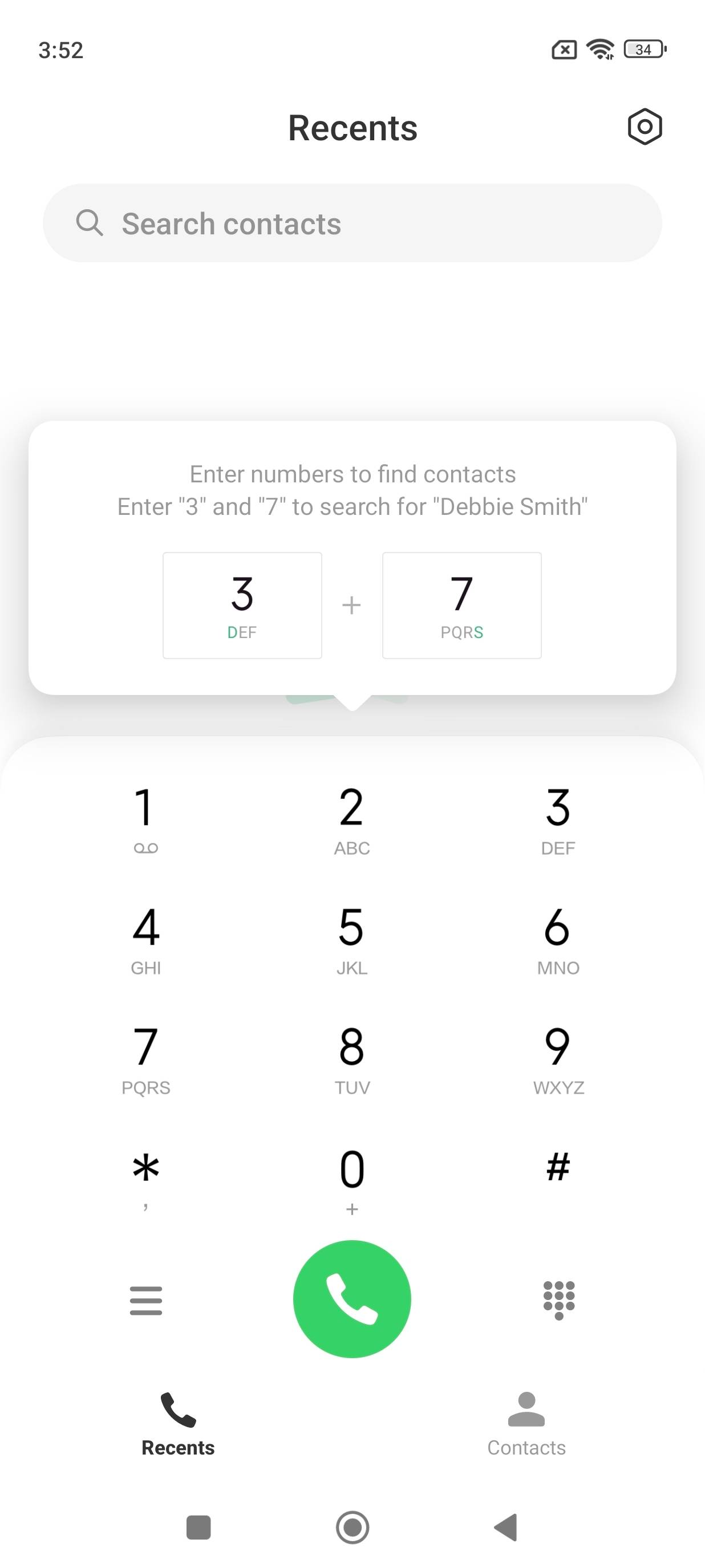Tap the Contacts person icon
The height and width of the screenshot is (1568, 705).
tap(525, 1408)
